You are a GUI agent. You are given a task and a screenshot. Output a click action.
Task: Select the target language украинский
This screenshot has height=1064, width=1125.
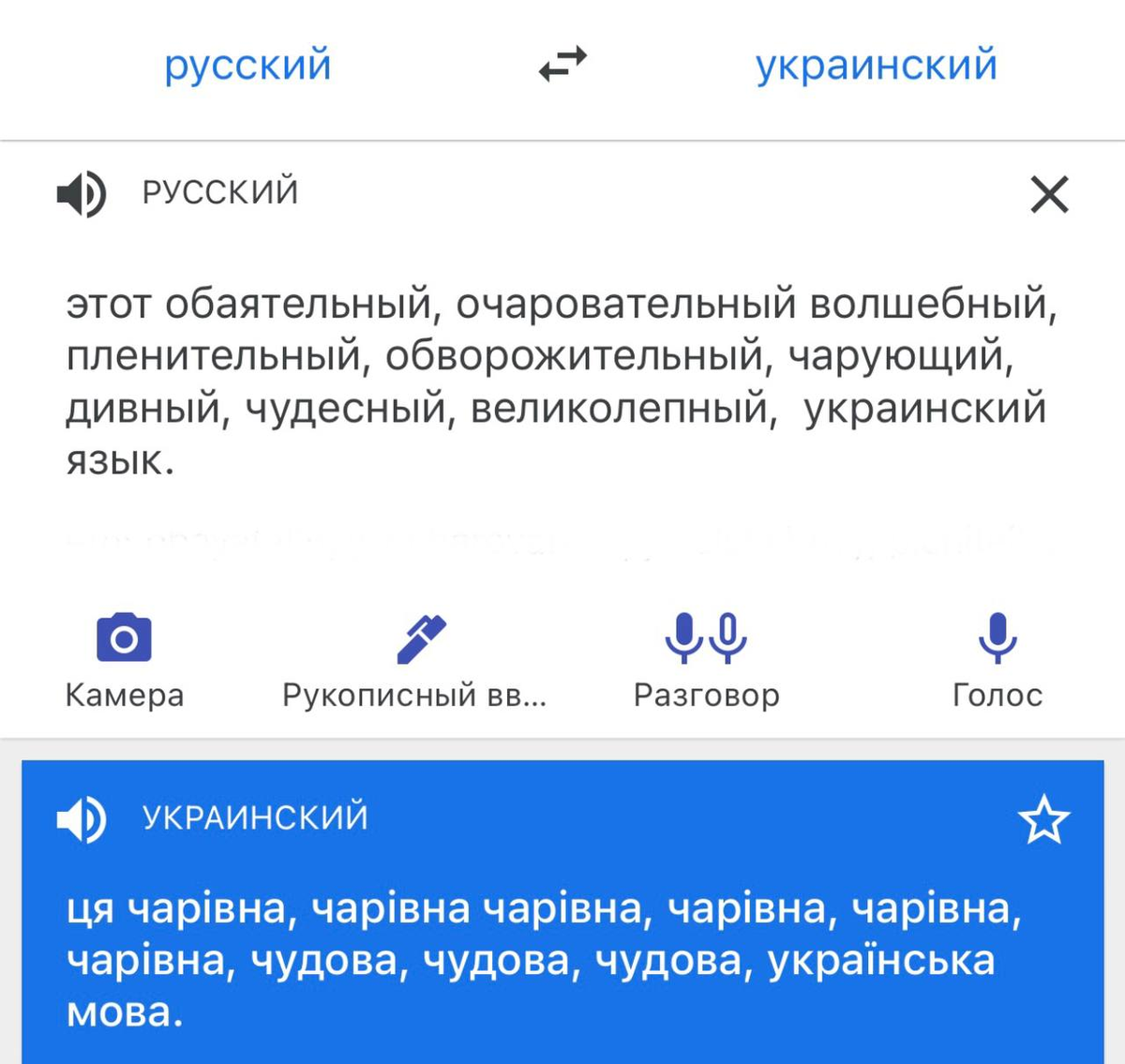pyautogui.click(x=876, y=65)
